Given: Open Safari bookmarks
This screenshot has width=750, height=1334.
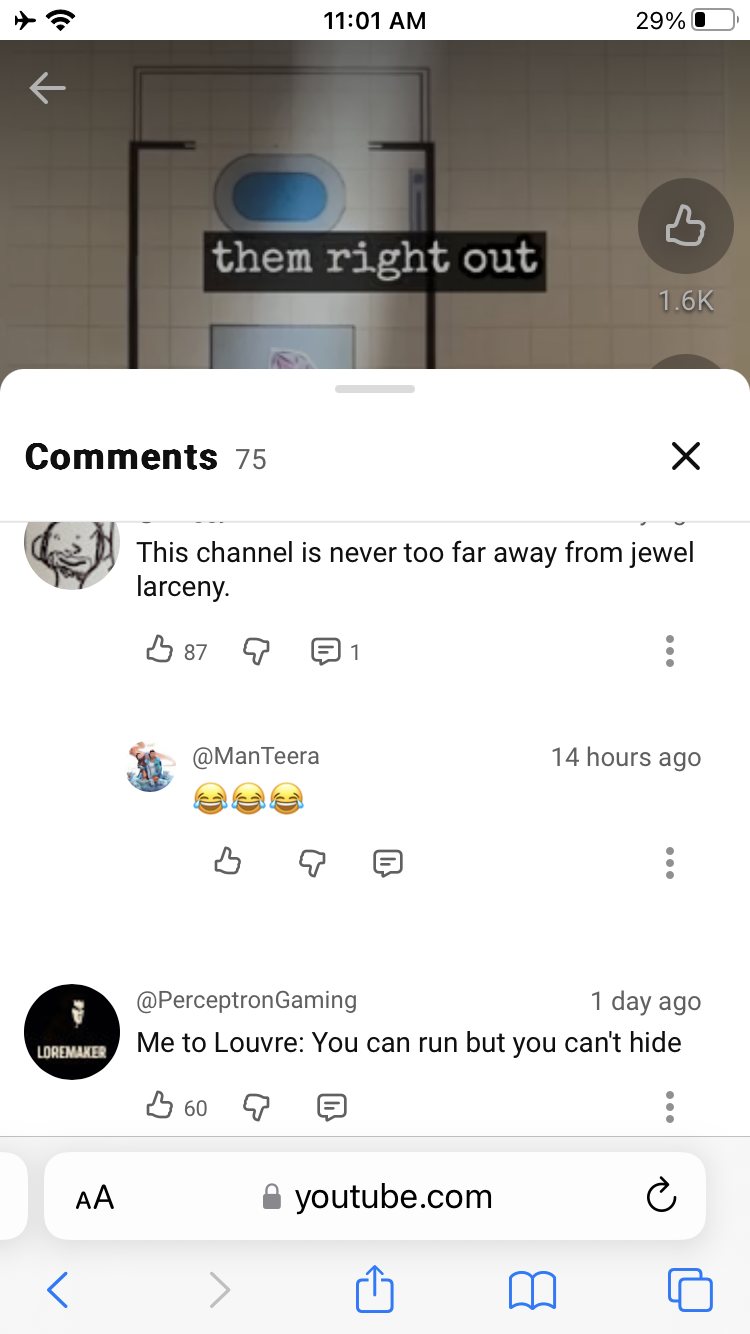Looking at the screenshot, I should 532,1290.
